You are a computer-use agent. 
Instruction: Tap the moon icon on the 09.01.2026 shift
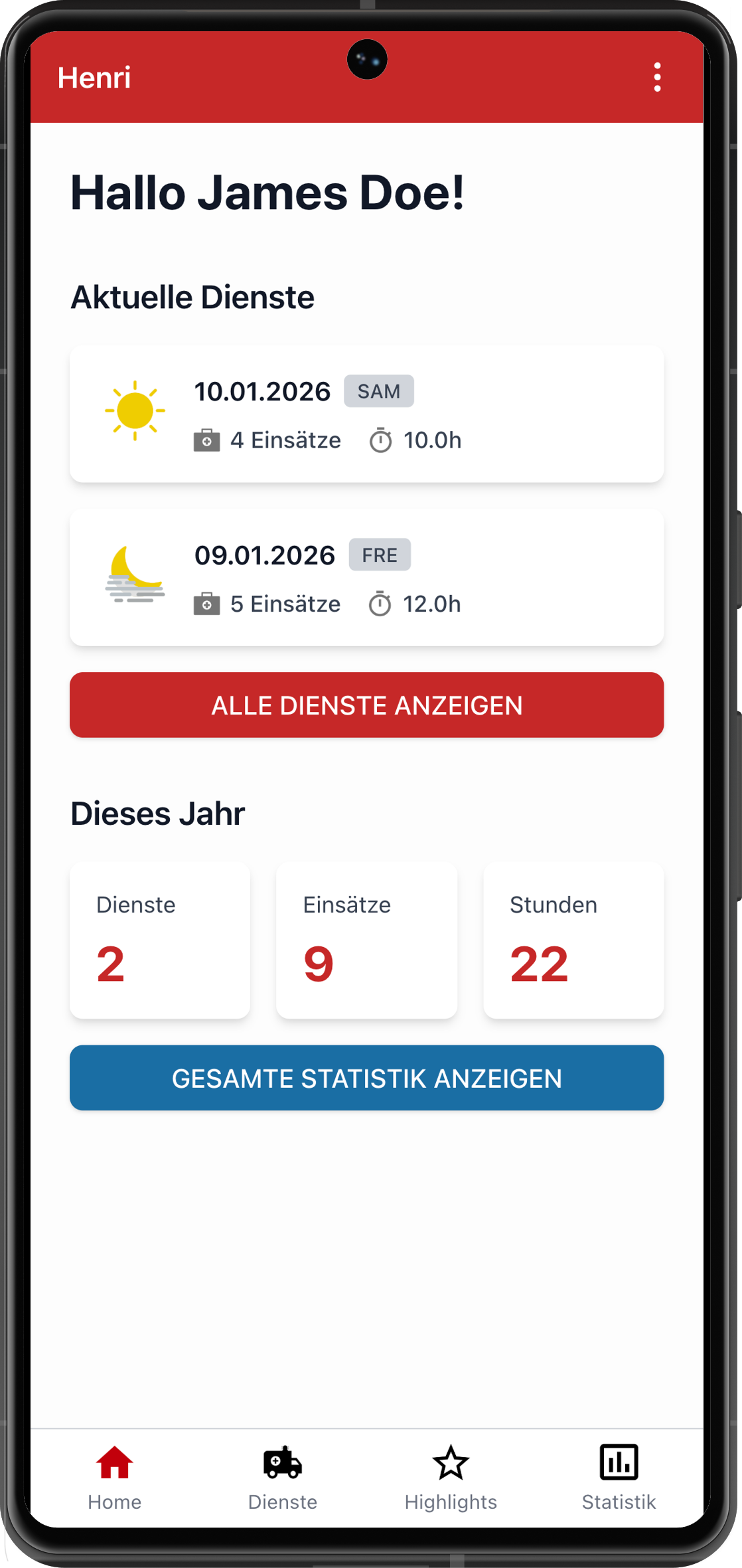click(135, 574)
